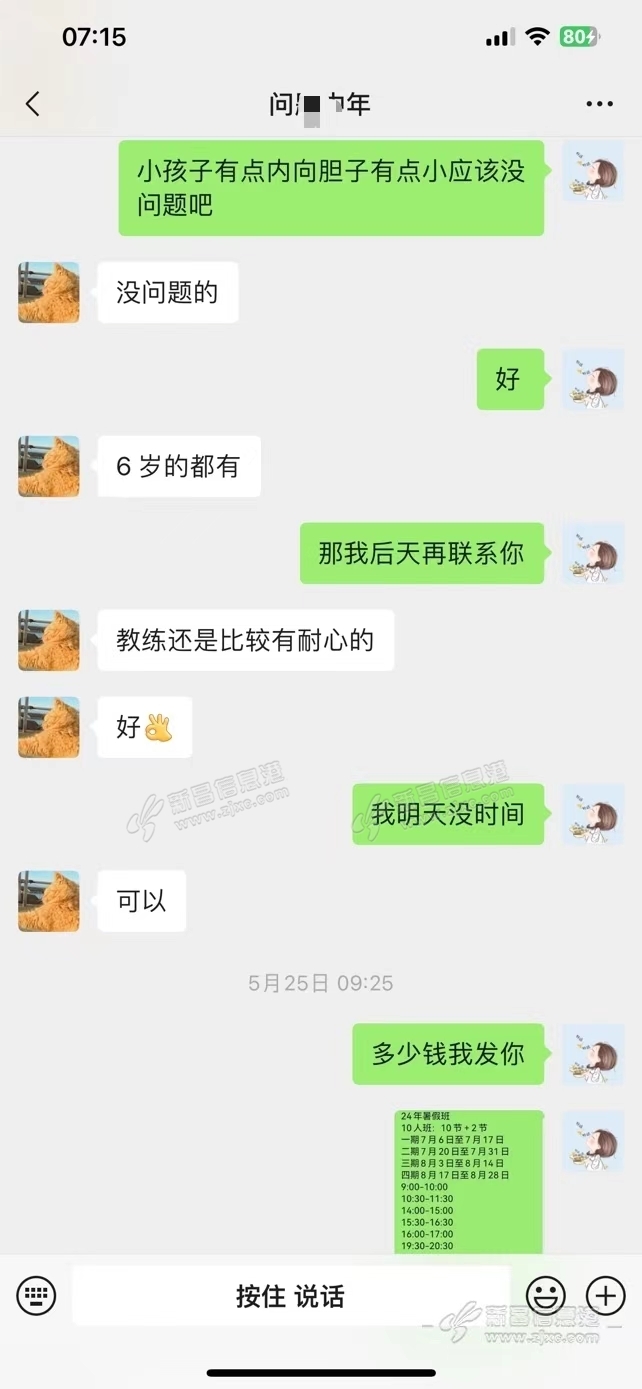Go back to the chat list
The width and height of the screenshot is (642, 1389).
33,104
